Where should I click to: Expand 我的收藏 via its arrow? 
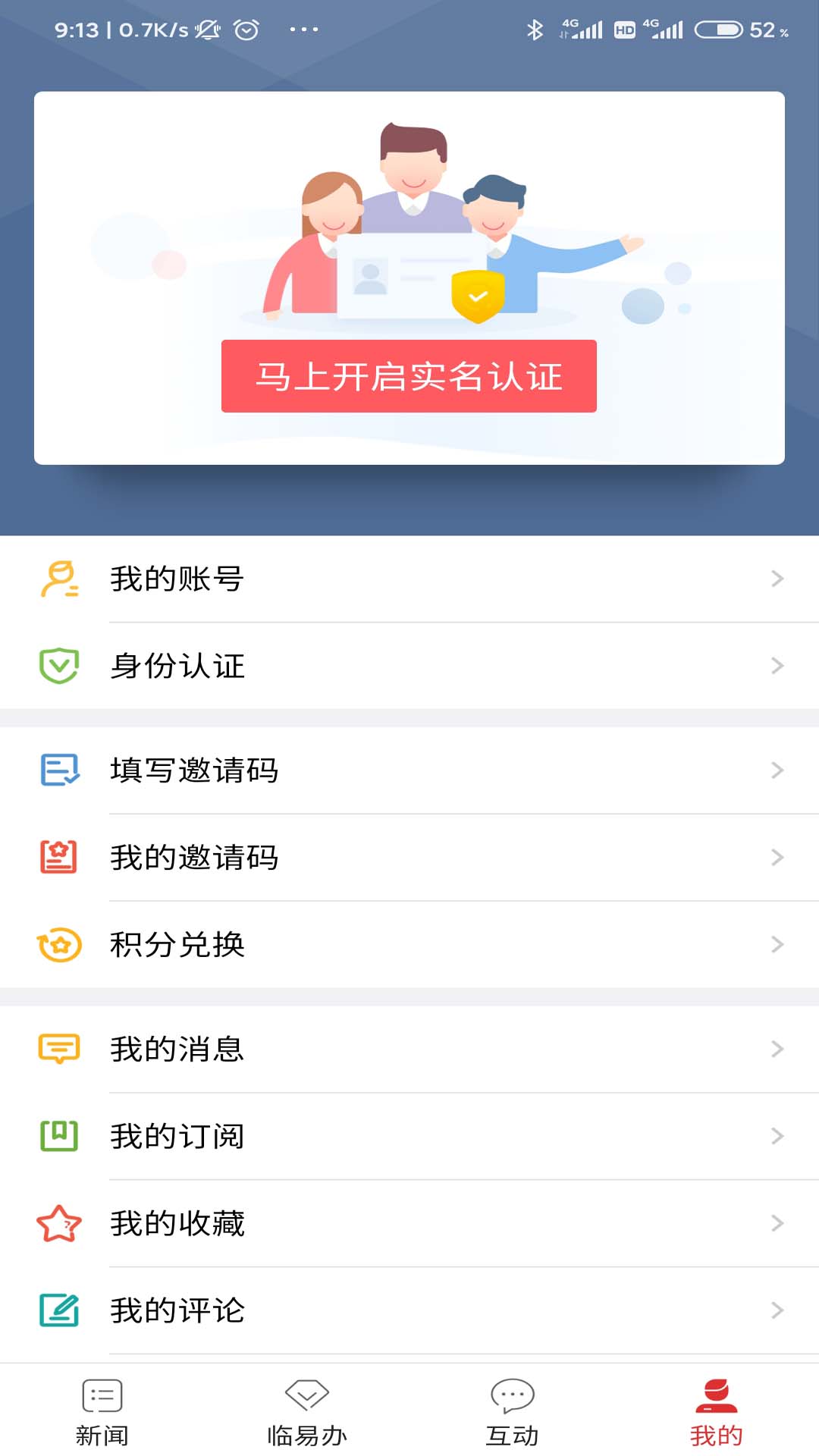click(x=777, y=1222)
